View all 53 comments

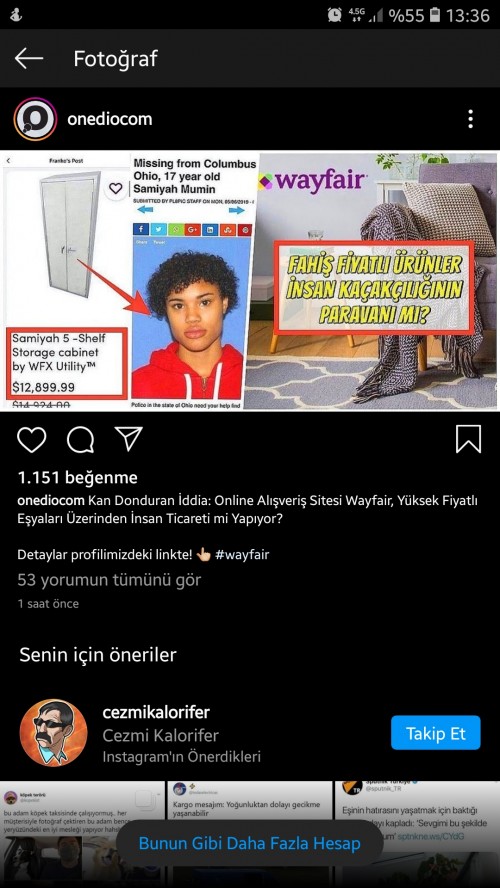click(109, 580)
